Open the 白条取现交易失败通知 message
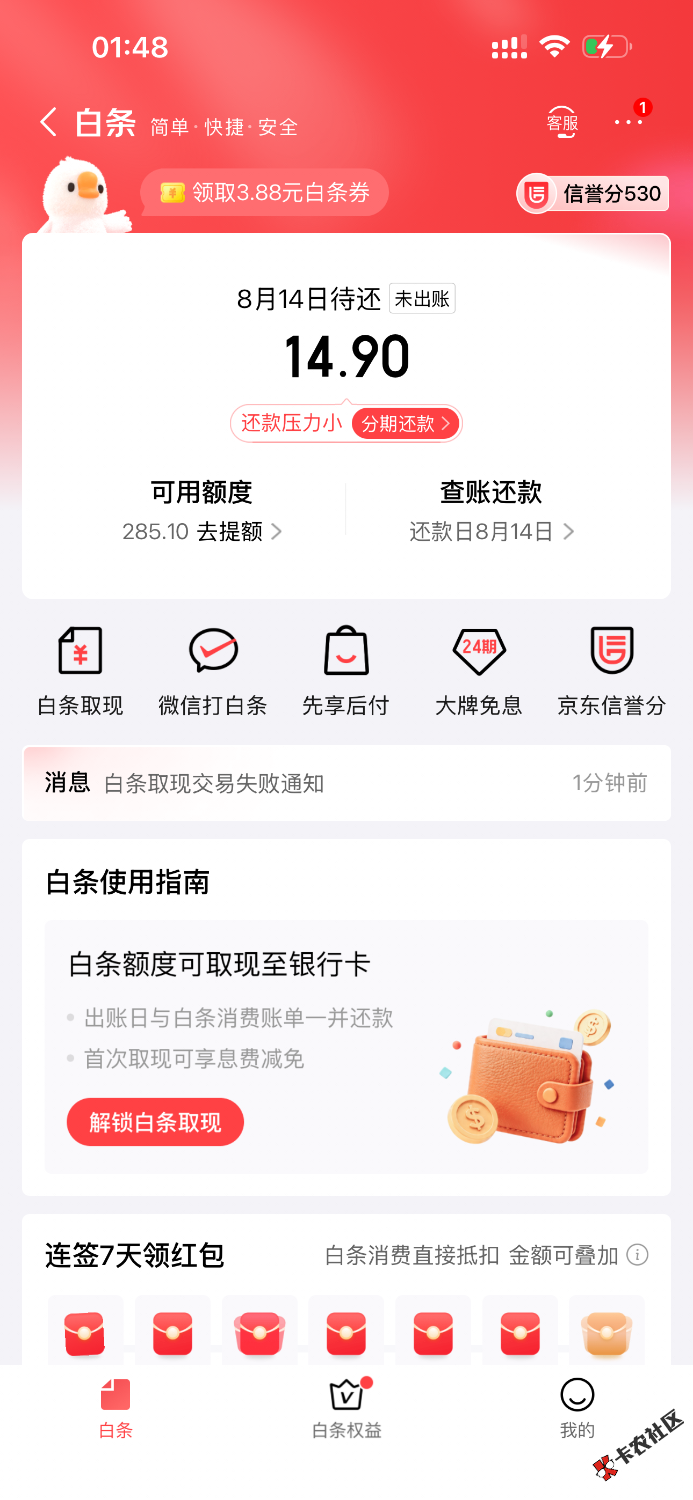This screenshot has height=1500, width=693. (346, 783)
